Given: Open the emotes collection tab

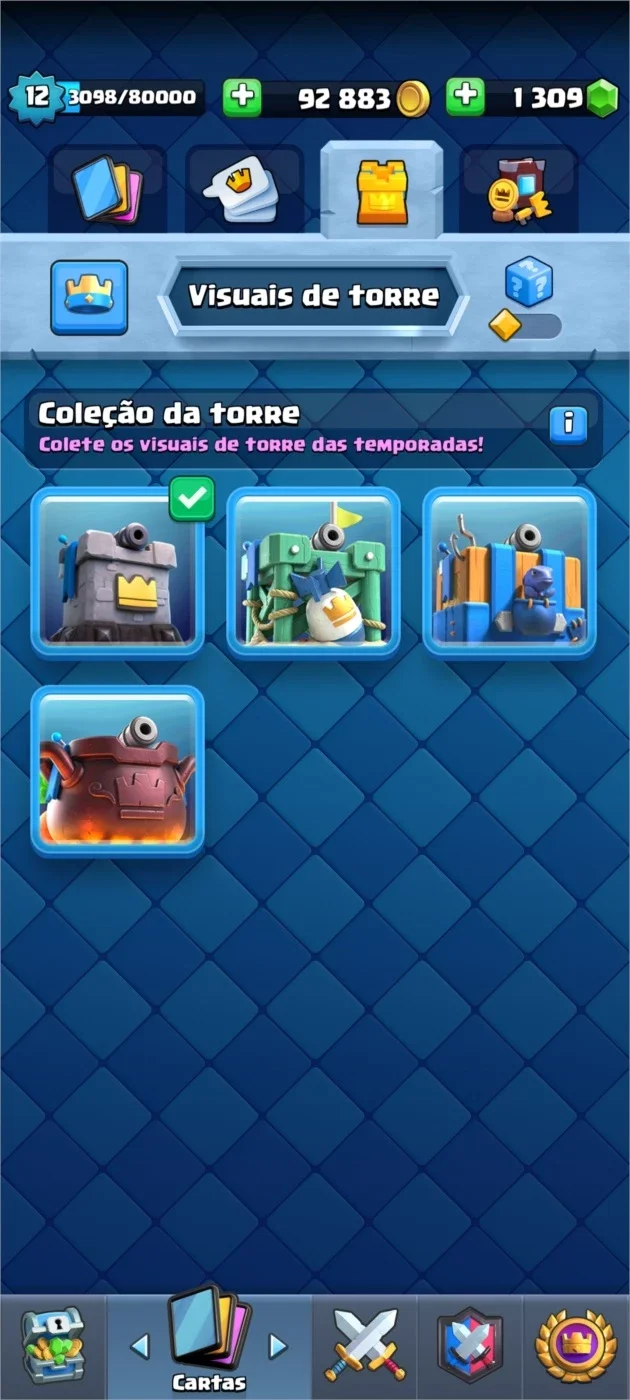Looking at the screenshot, I should 243,189.
